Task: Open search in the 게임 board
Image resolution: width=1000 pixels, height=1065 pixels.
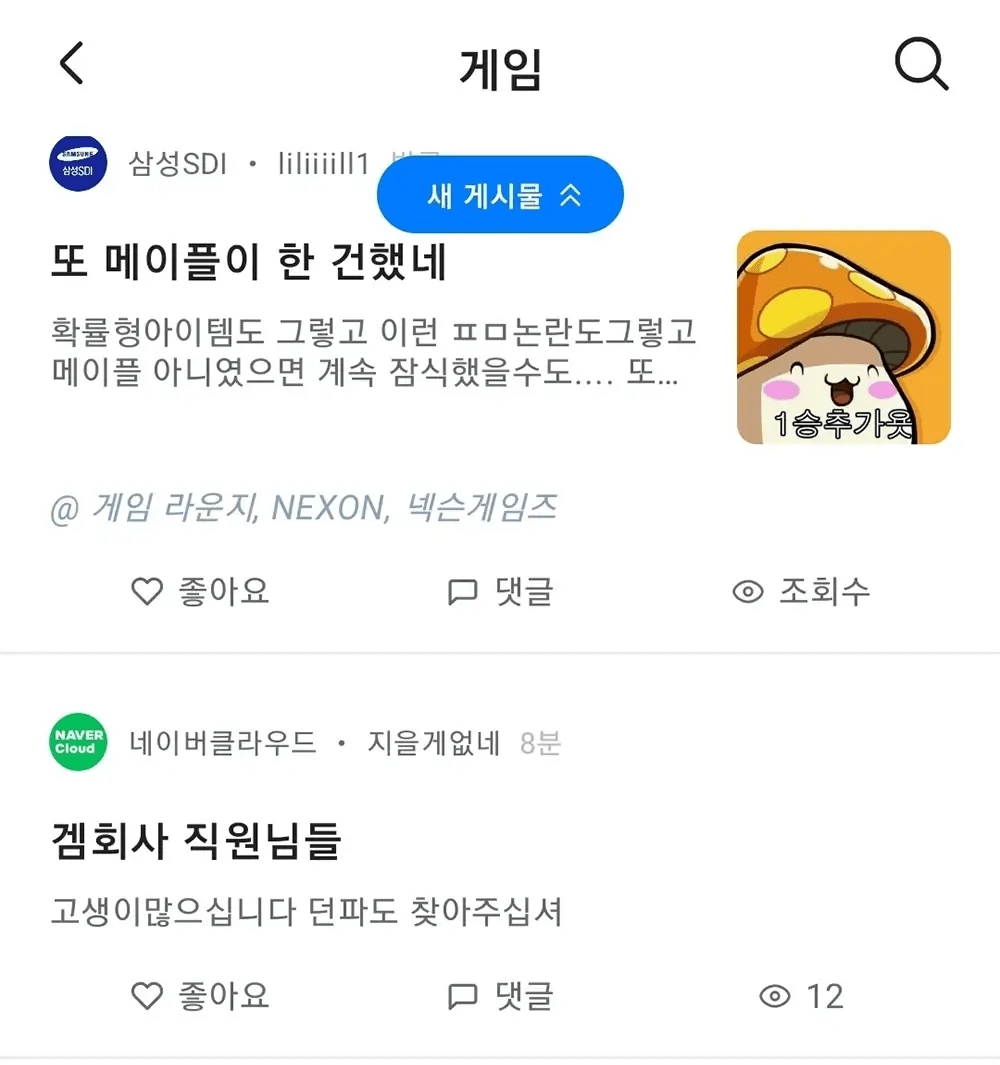Action: [920, 65]
